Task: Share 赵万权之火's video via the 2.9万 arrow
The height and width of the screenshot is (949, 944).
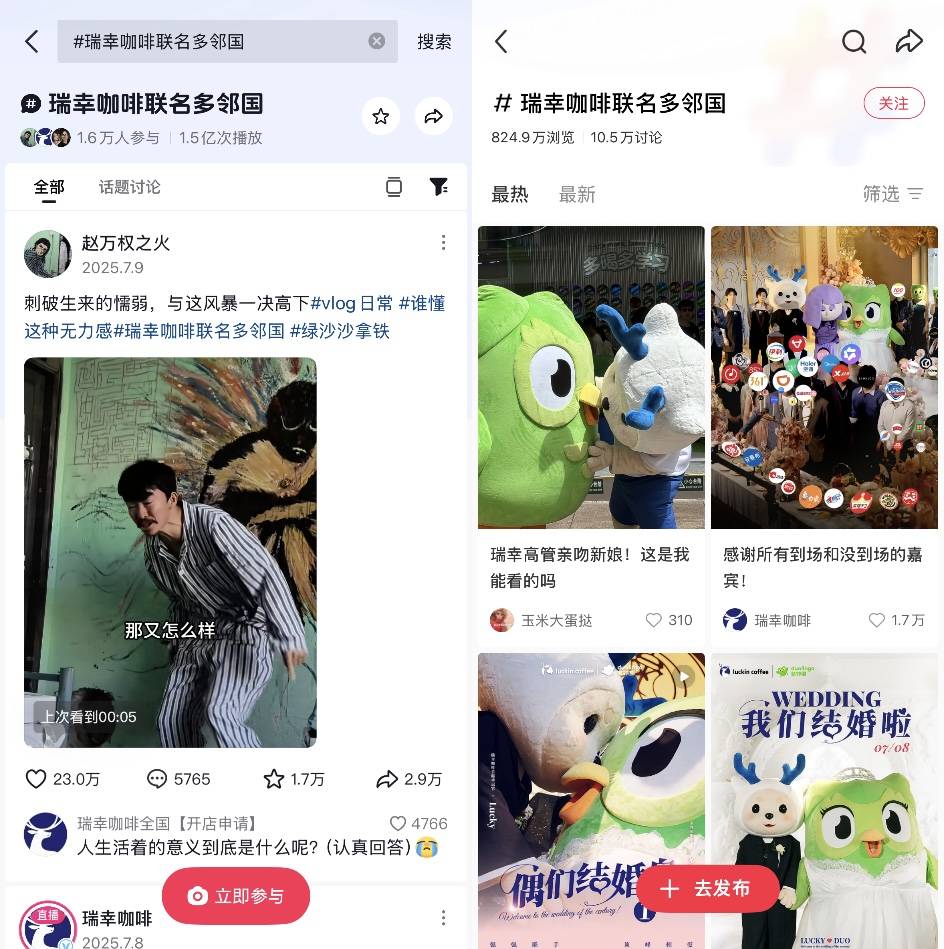Action: [387, 779]
